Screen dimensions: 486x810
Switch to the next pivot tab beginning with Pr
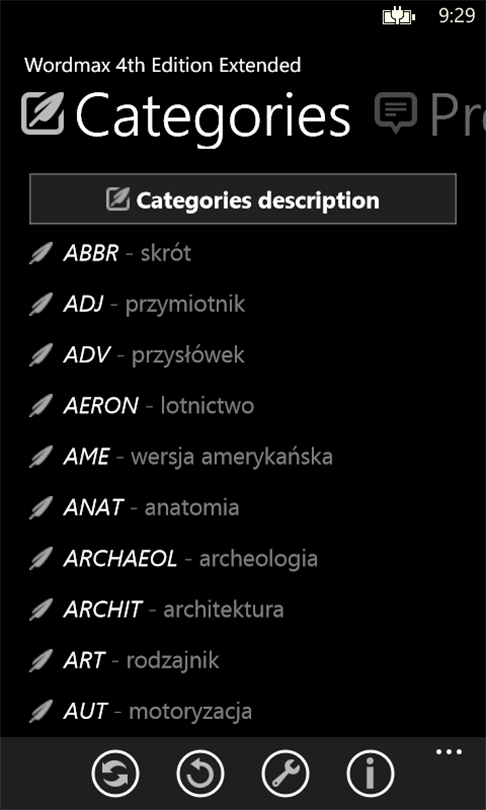click(x=430, y=115)
